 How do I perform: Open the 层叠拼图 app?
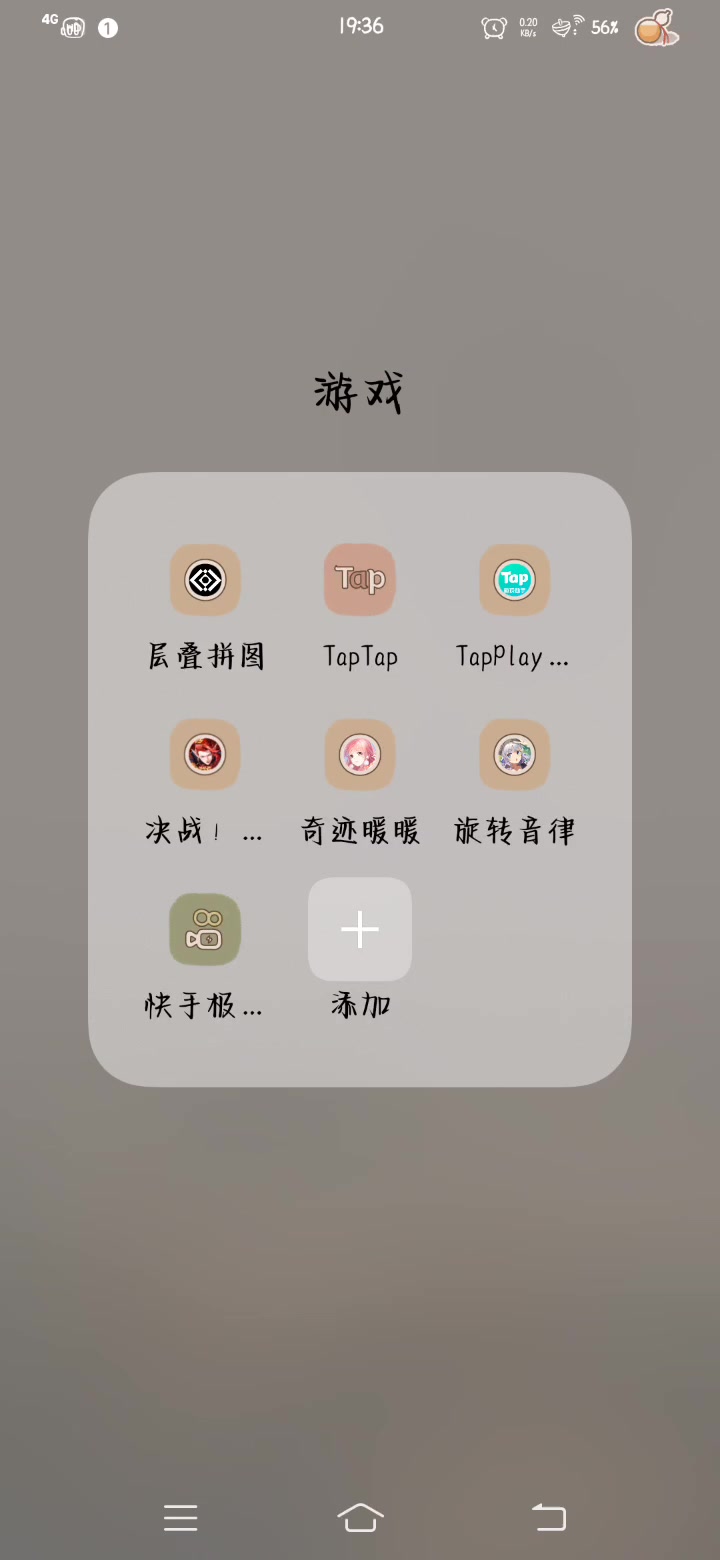point(205,580)
